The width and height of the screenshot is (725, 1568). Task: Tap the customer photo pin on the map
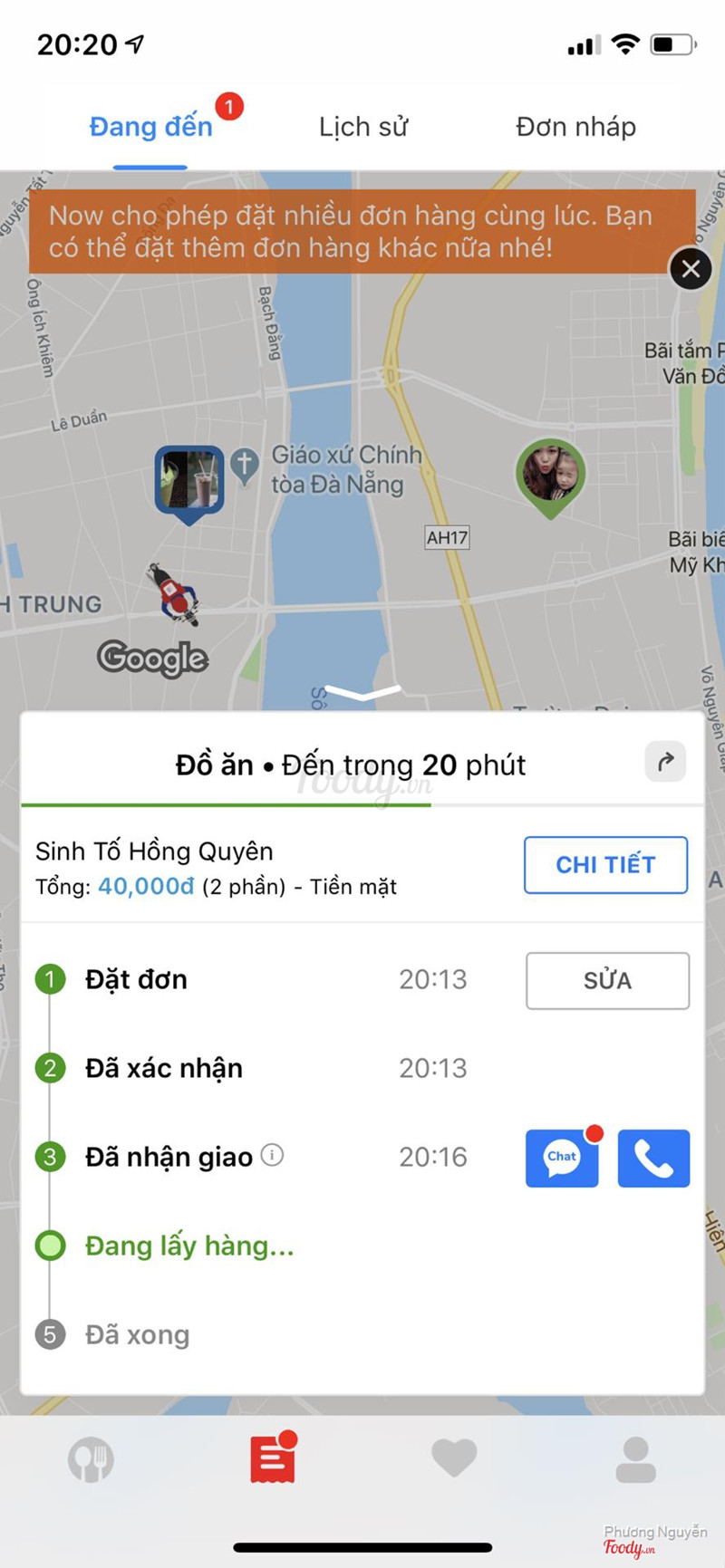coord(550,474)
